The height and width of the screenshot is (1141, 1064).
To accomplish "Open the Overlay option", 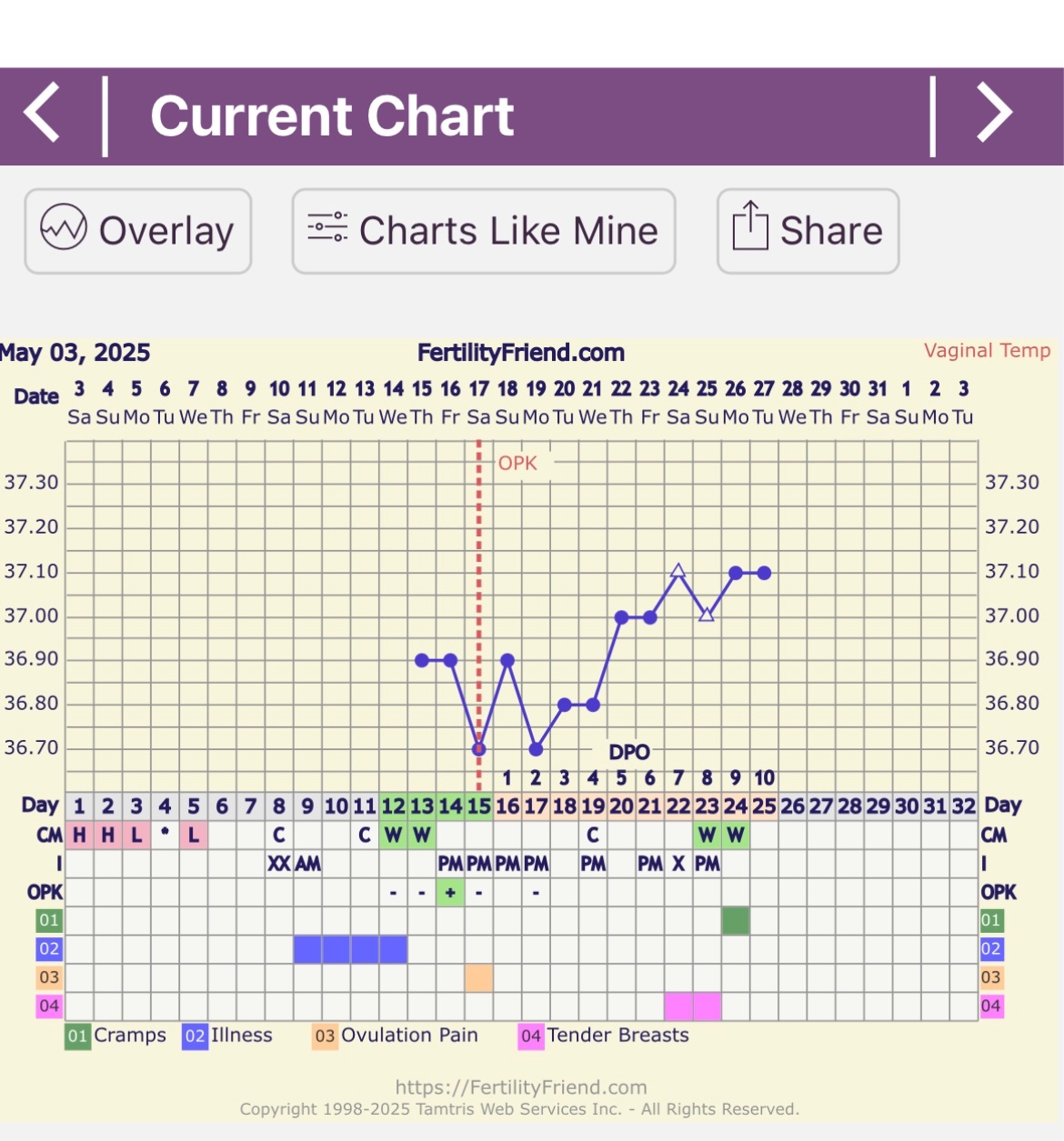I will (138, 231).
